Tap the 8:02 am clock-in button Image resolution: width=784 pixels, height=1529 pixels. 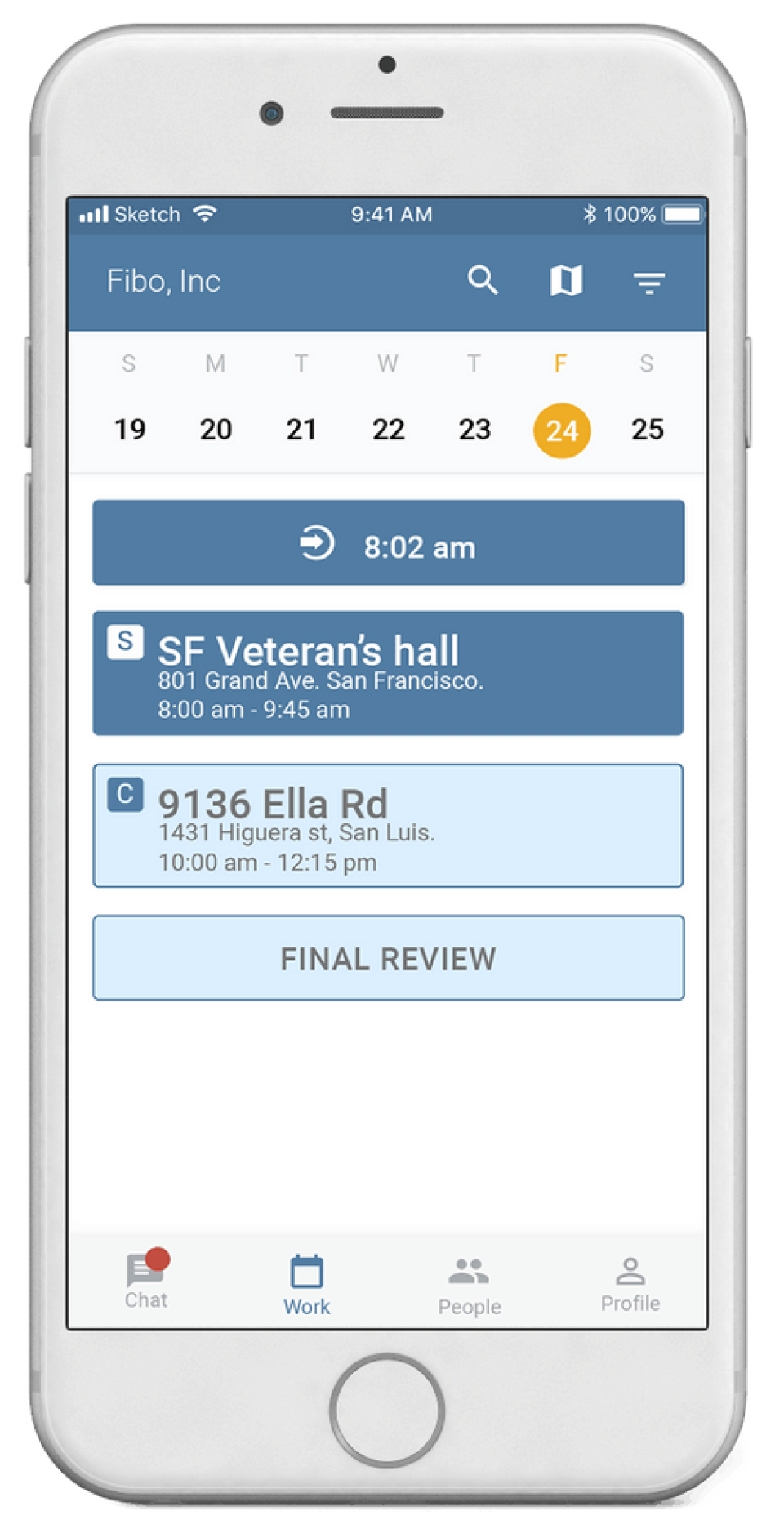point(388,543)
